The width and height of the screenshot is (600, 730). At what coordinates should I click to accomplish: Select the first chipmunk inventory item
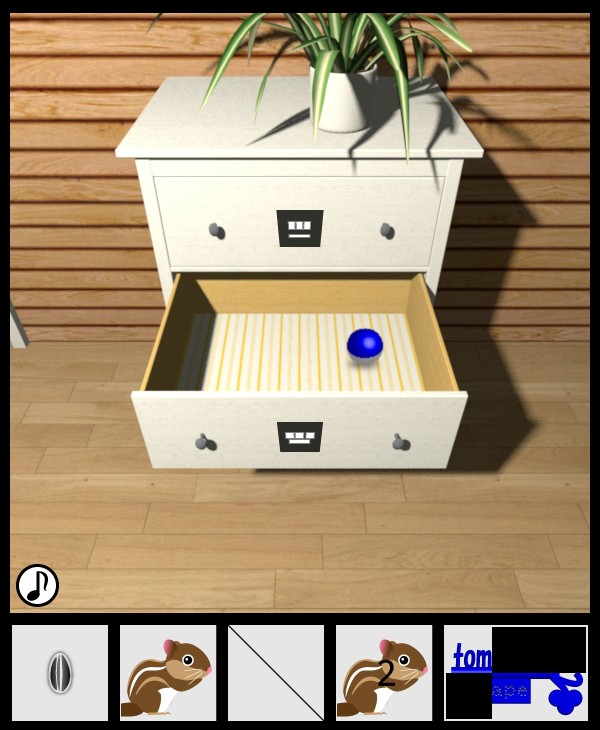[x=168, y=673]
